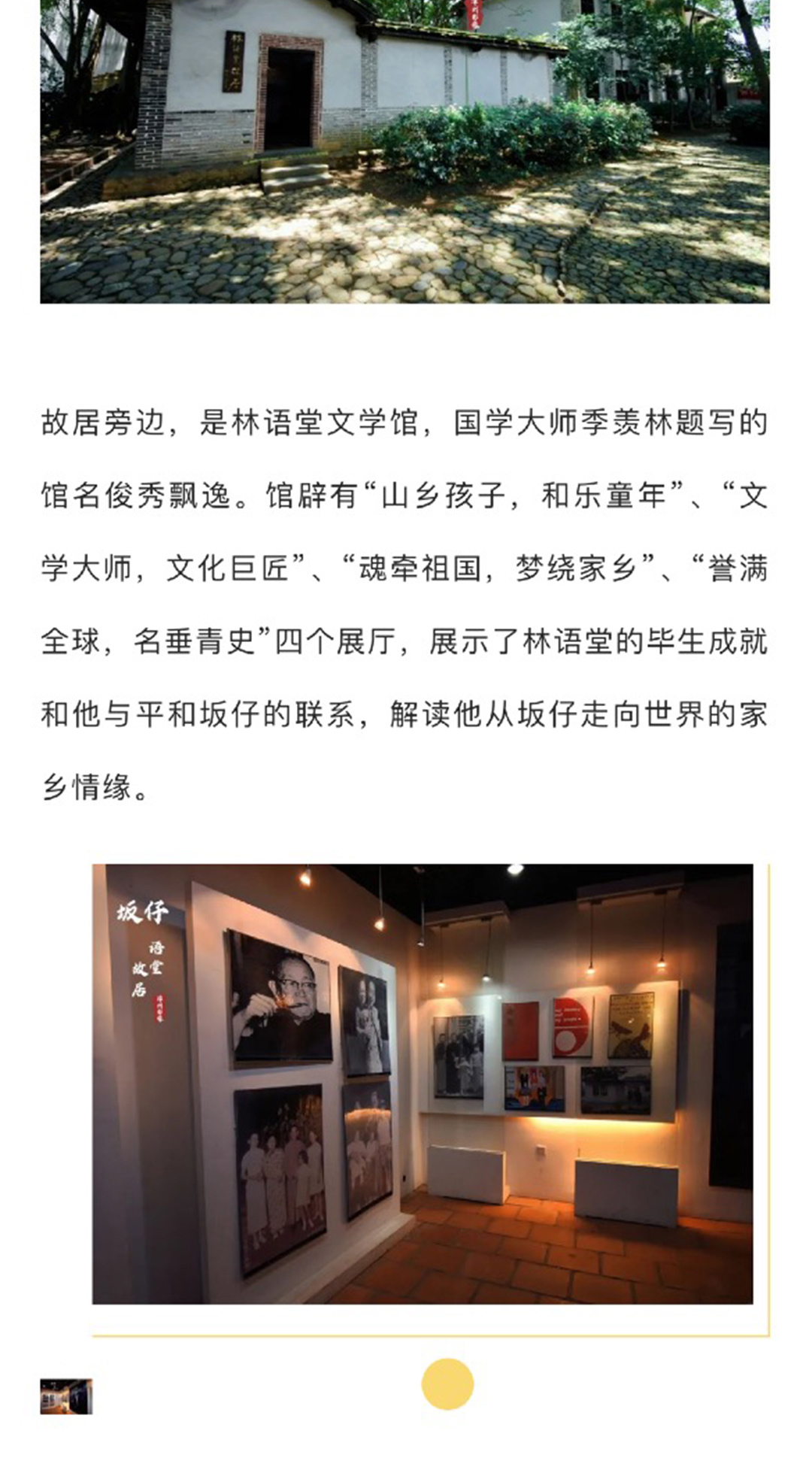Viewport: 812px width, 1482px height.
Task: Open the old residence courtyard photo
Action: pyautogui.click(x=404, y=150)
